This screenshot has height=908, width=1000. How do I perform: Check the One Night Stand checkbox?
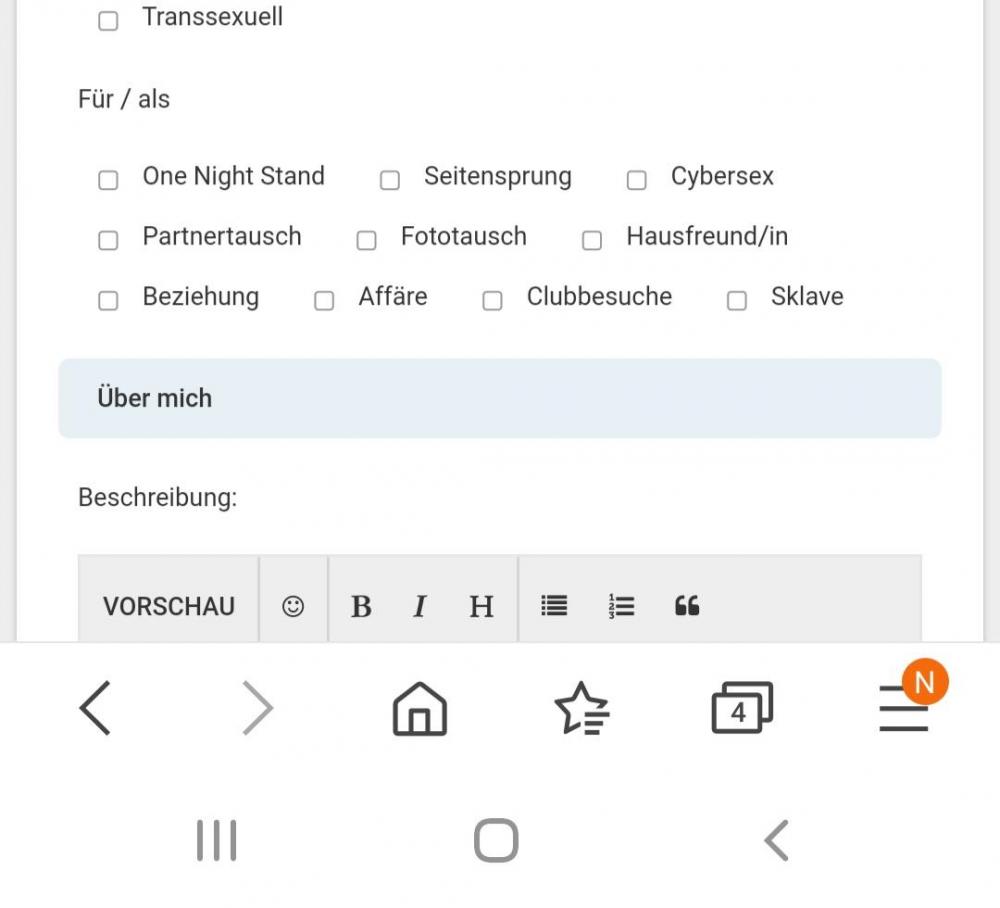pos(108,180)
